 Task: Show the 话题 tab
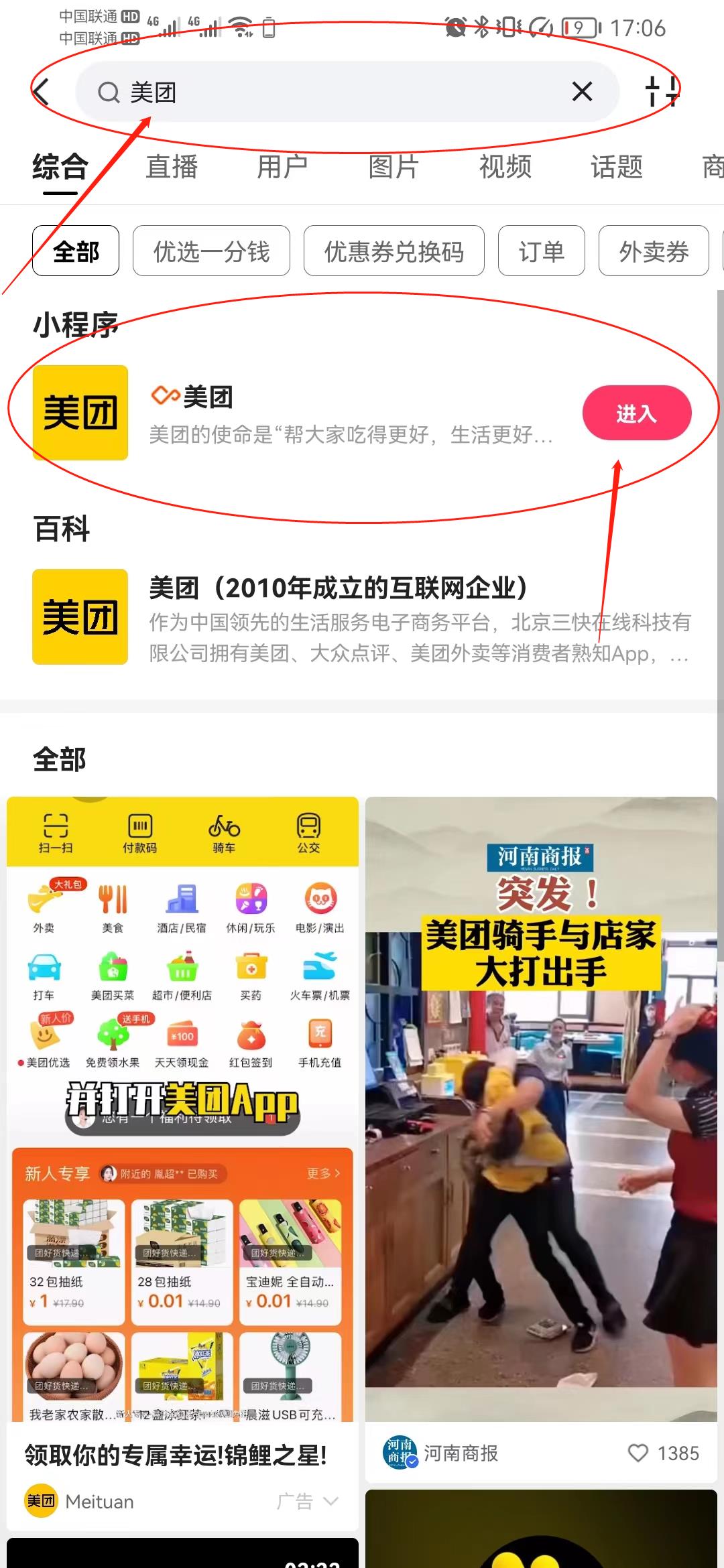(x=616, y=167)
